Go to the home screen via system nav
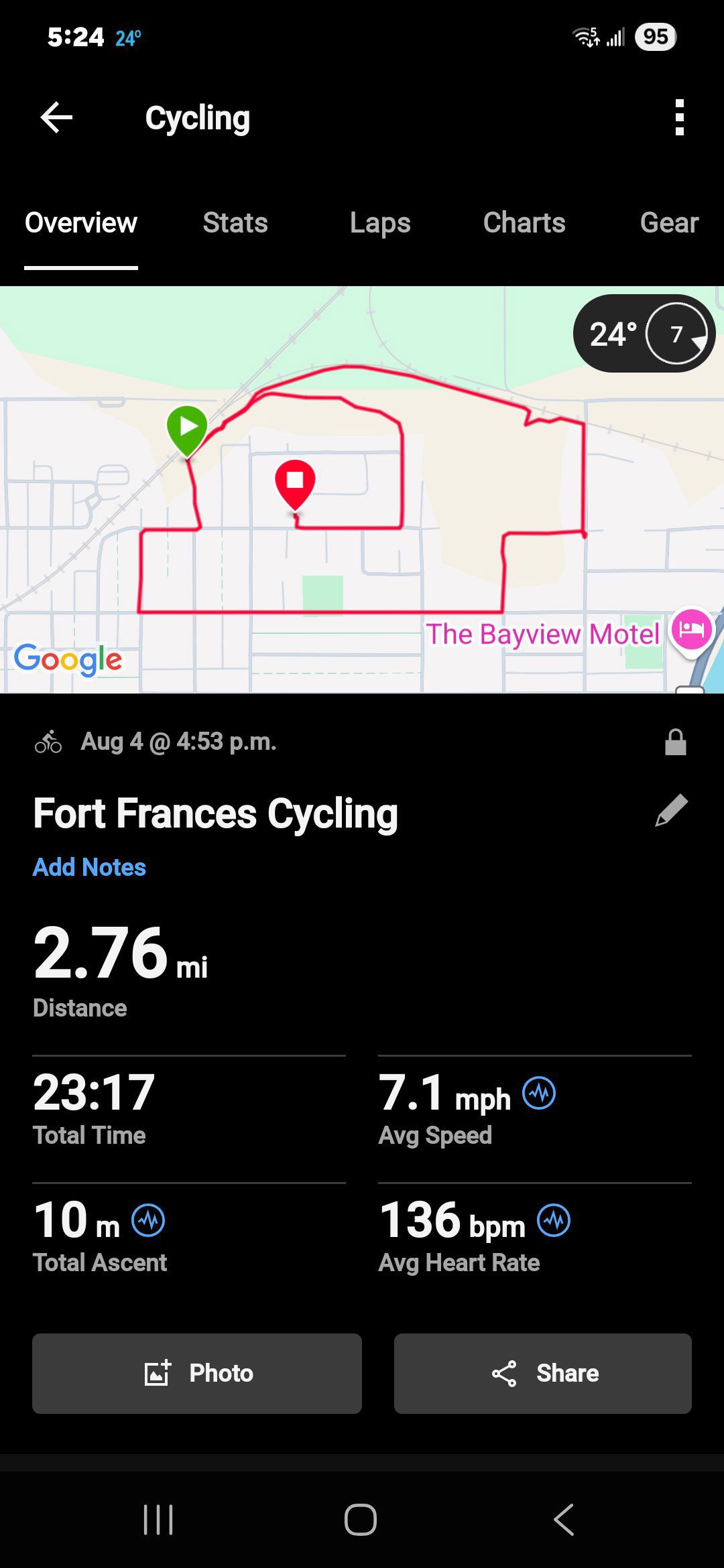 pyautogui.click(x=361, y=1519)
